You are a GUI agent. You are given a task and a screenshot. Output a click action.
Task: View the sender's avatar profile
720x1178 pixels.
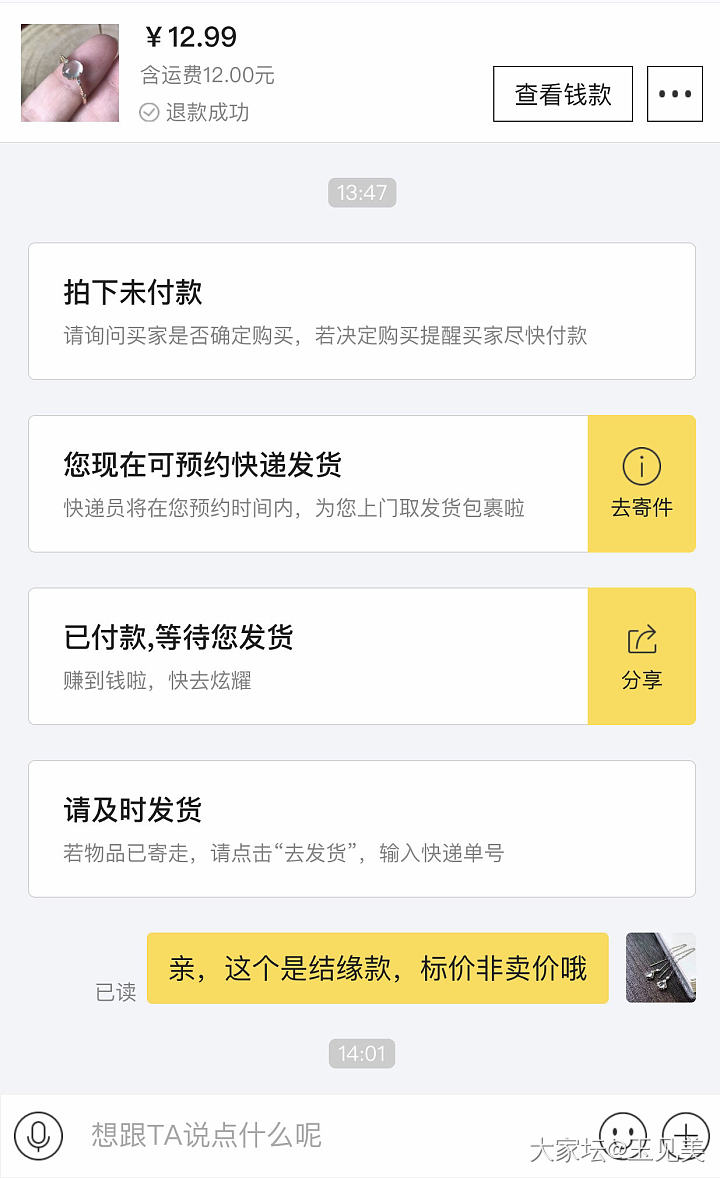pos(660,968)
